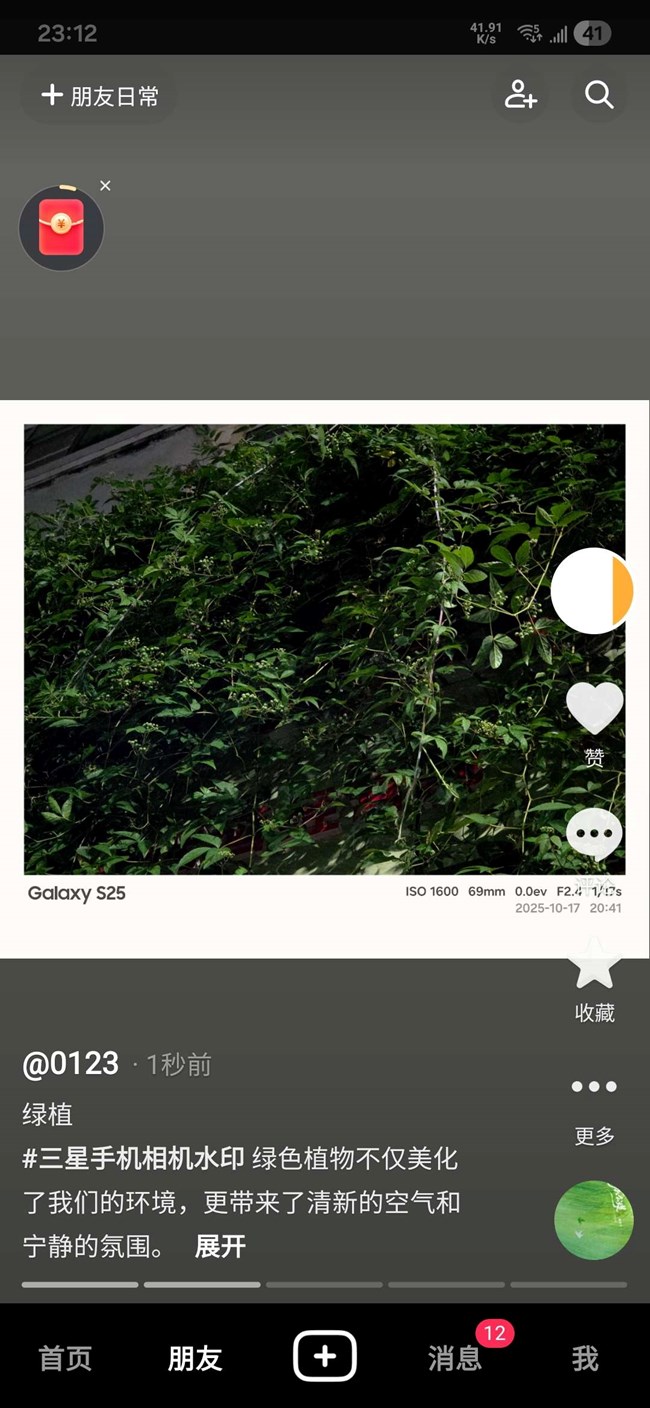Open the spinning music disc

[594, 1220]
